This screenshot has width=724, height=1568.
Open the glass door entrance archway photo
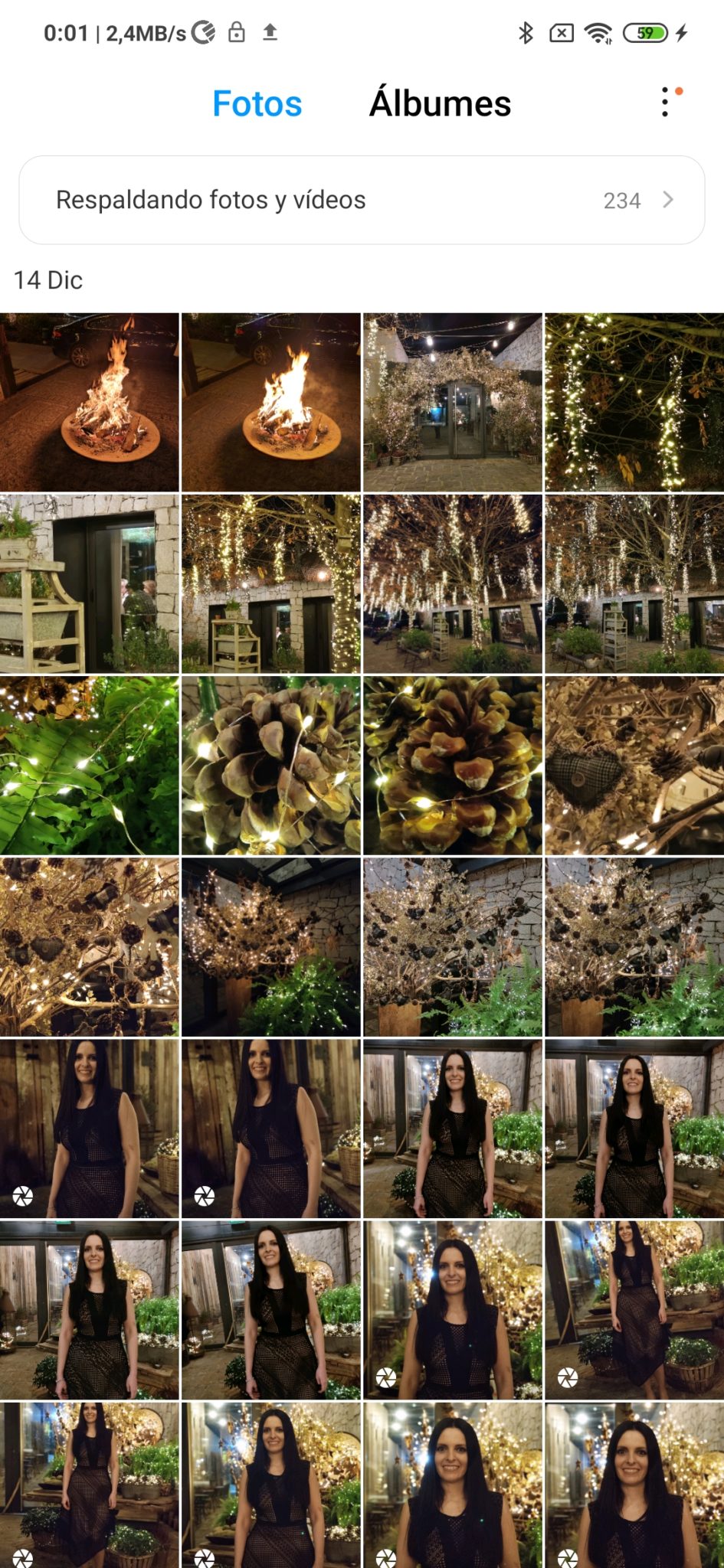[452, 402]
